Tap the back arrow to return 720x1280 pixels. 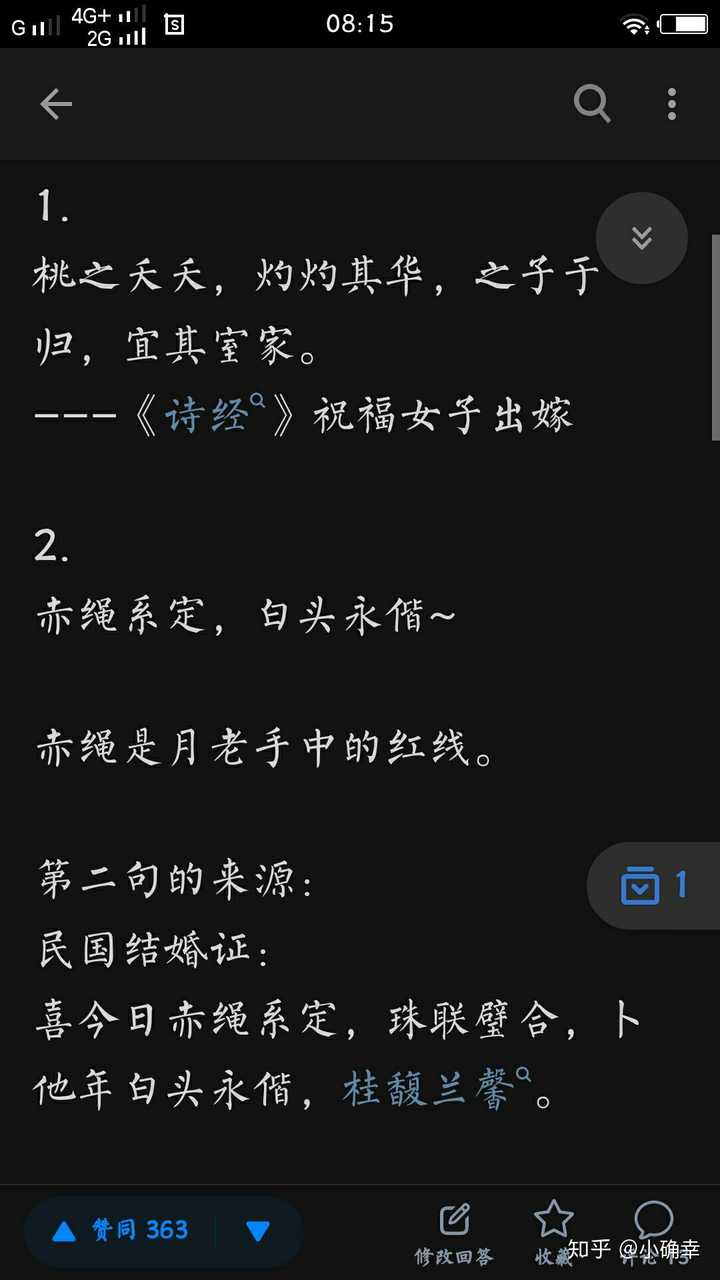click(x=56, y=104)
